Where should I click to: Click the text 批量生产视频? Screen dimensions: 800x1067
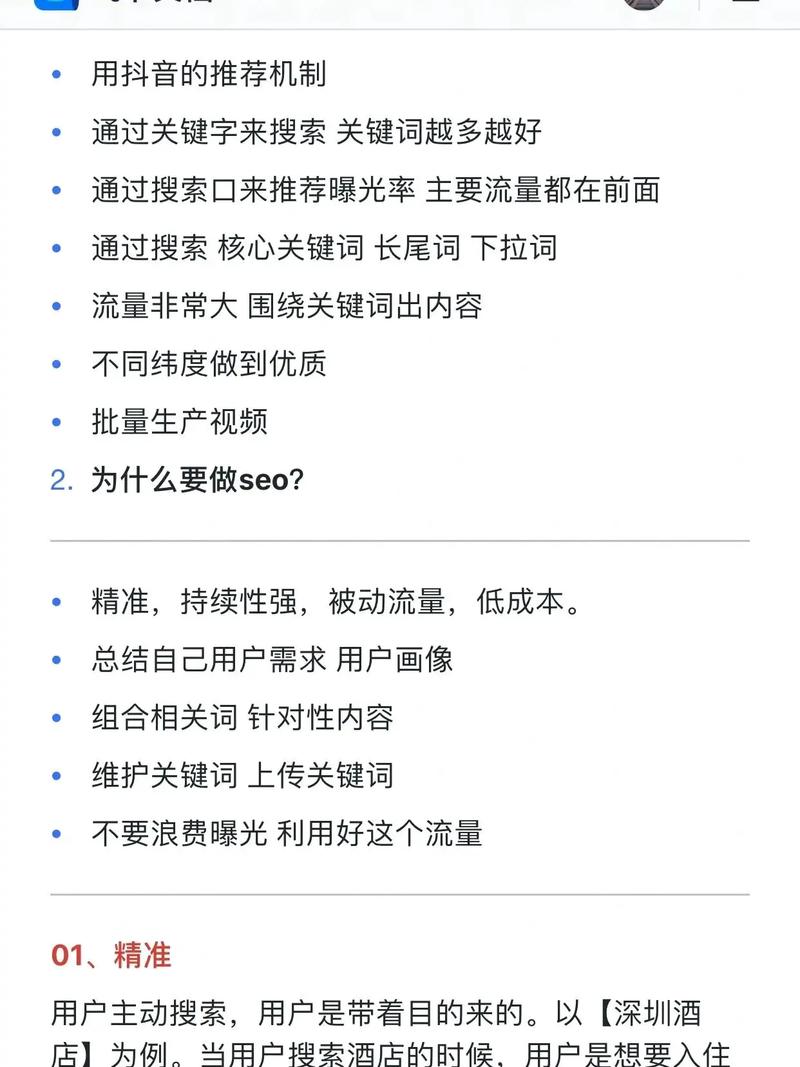181,421
